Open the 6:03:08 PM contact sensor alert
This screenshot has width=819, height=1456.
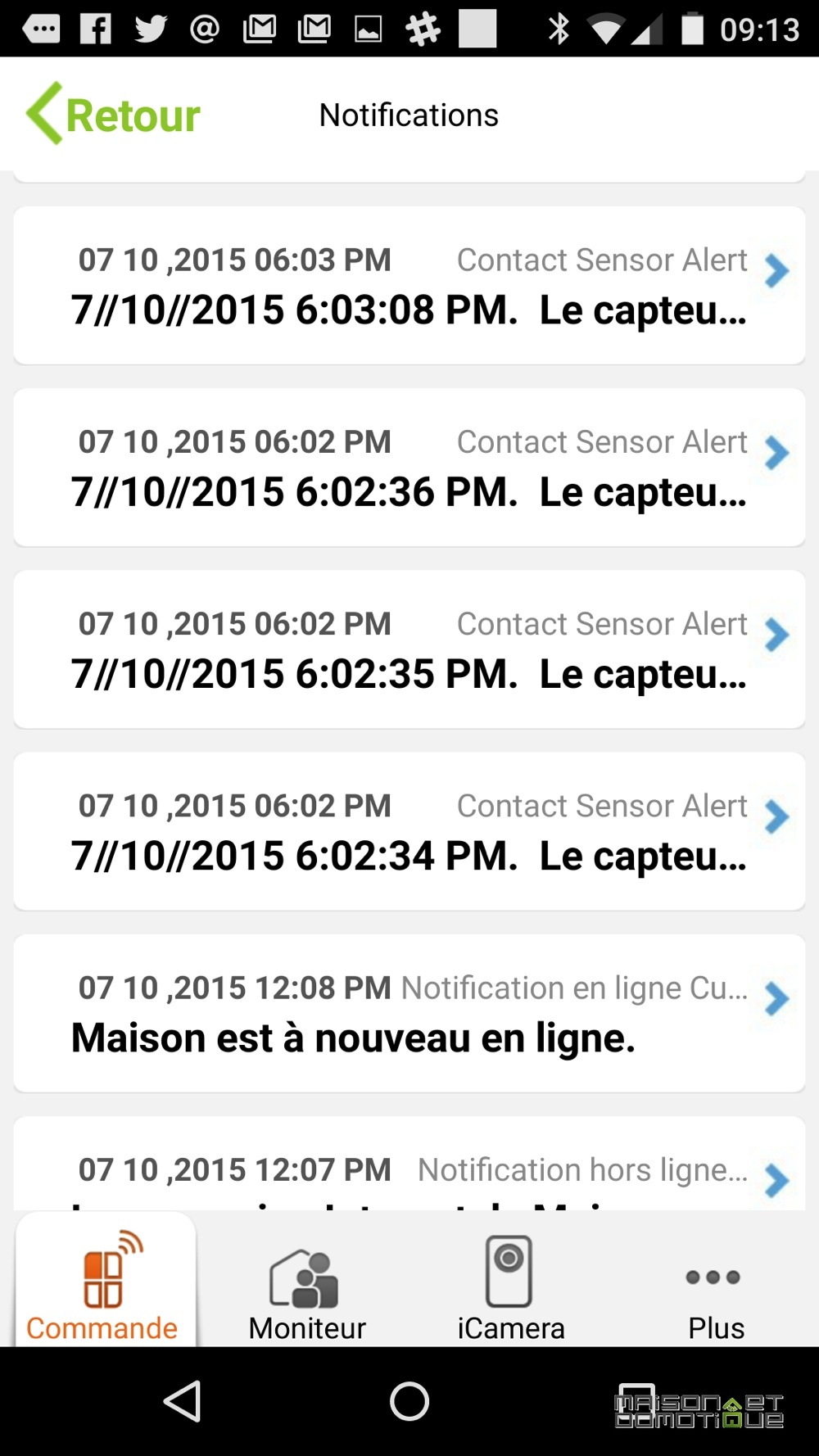[409, 285]
